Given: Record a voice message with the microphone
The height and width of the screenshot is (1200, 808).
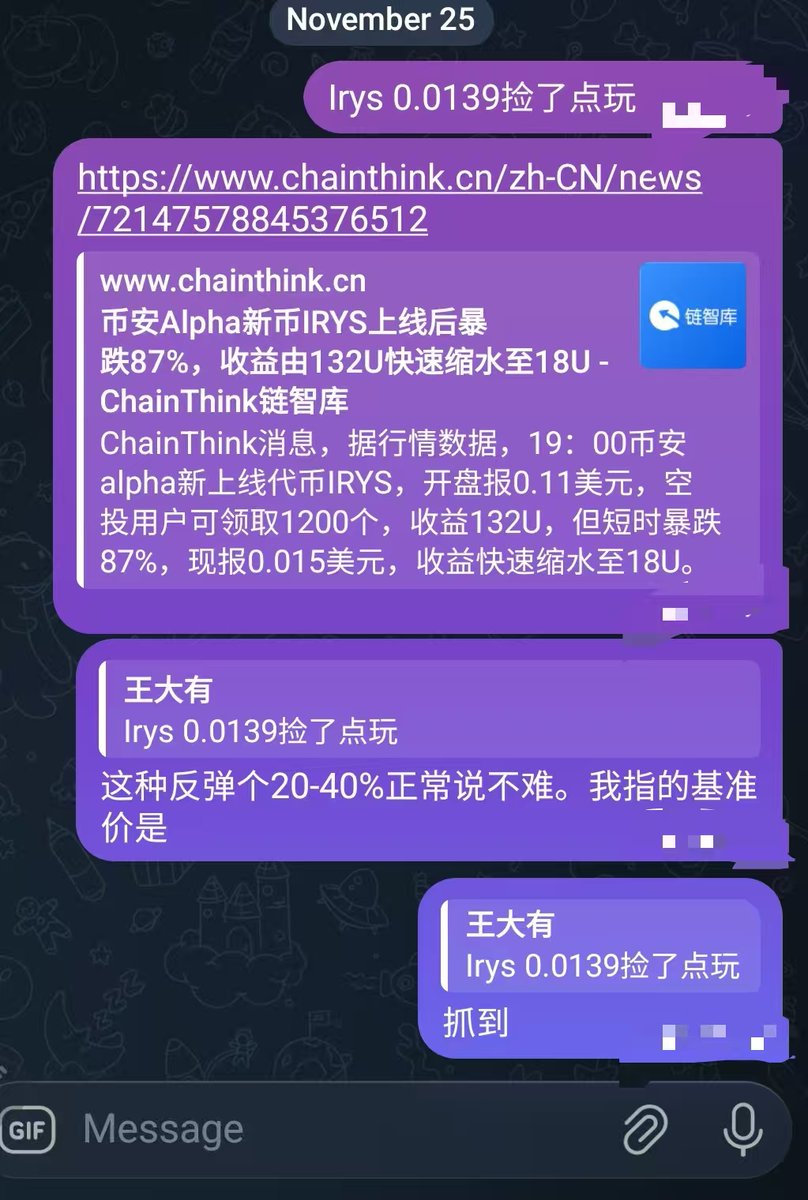Looking at the screenshot, I should click(x=742, y=1130).
